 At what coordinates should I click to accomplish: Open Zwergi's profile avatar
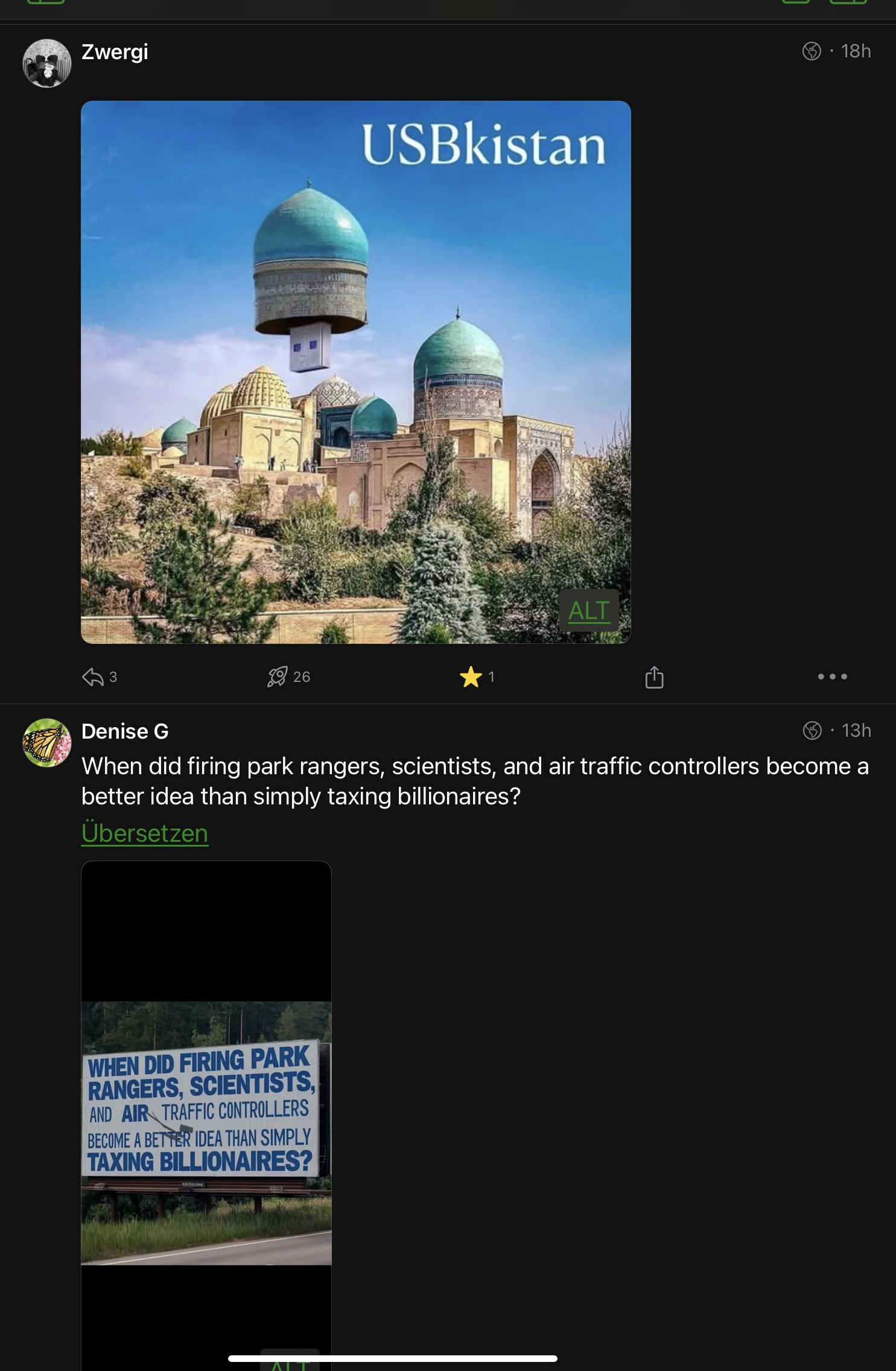[x=47, y=63]
